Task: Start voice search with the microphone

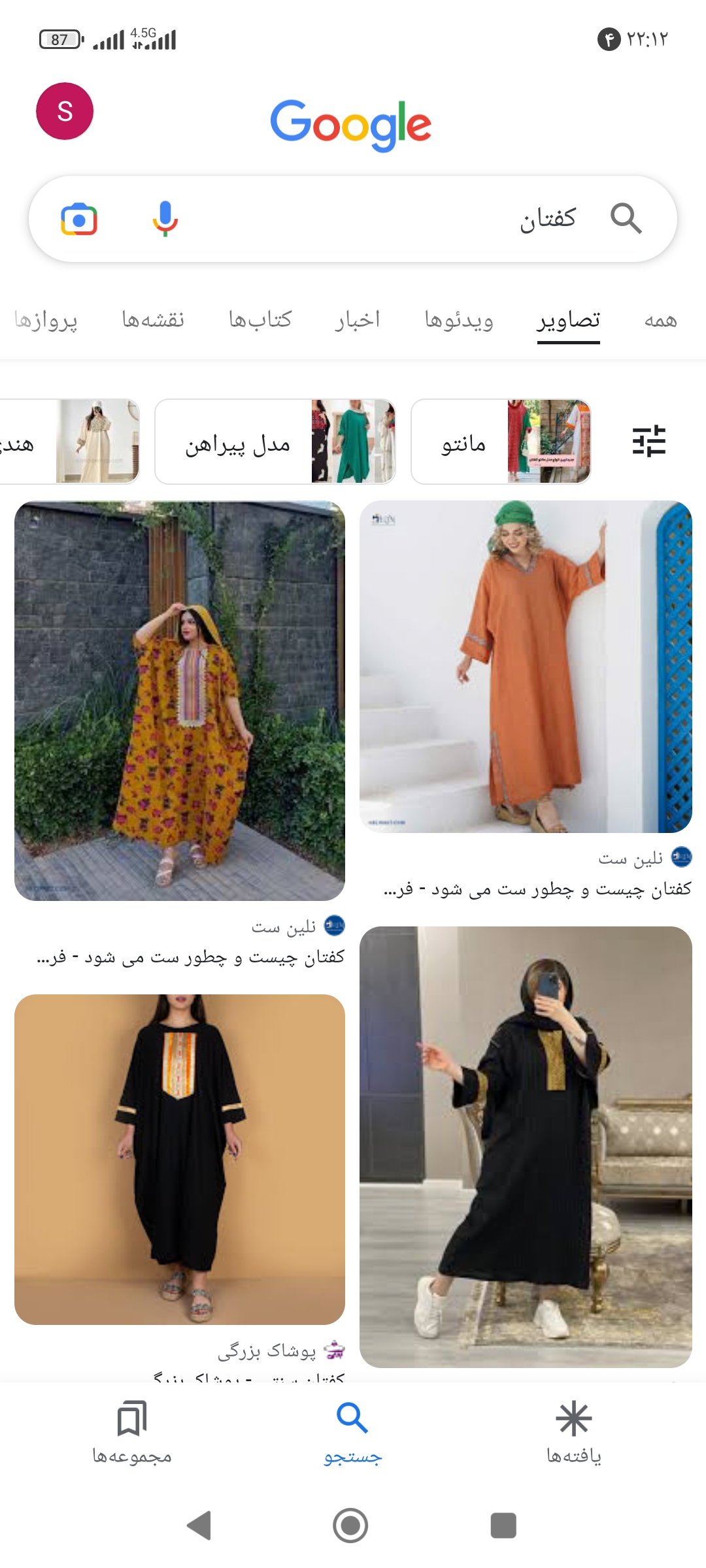Action: [165, 219]
